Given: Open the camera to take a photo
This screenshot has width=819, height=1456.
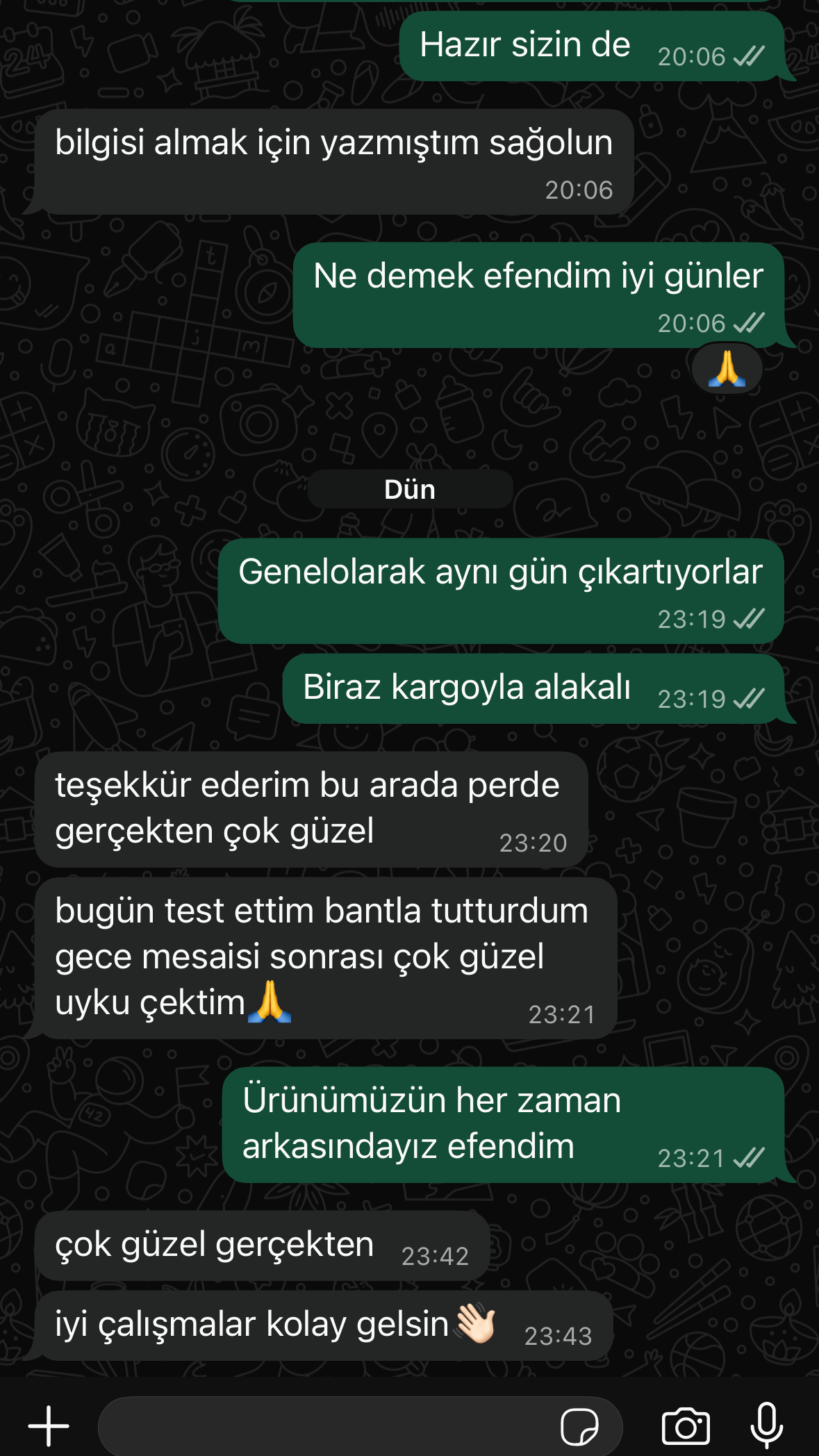Looking at the screenshot, I should (686, 1426).
